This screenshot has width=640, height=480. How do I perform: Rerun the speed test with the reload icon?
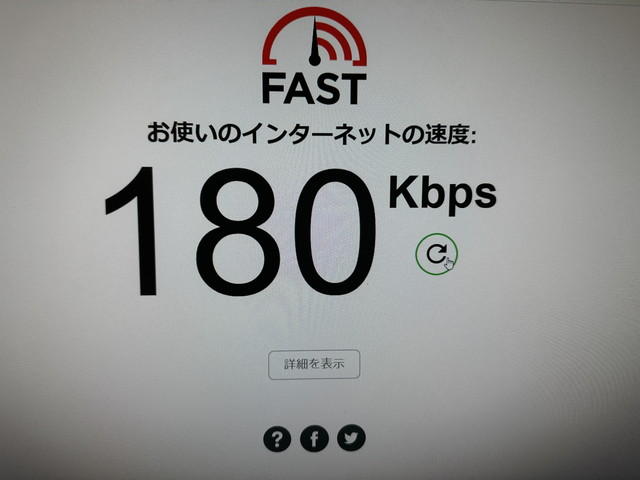pyautogui.click(x=435, y=254)
